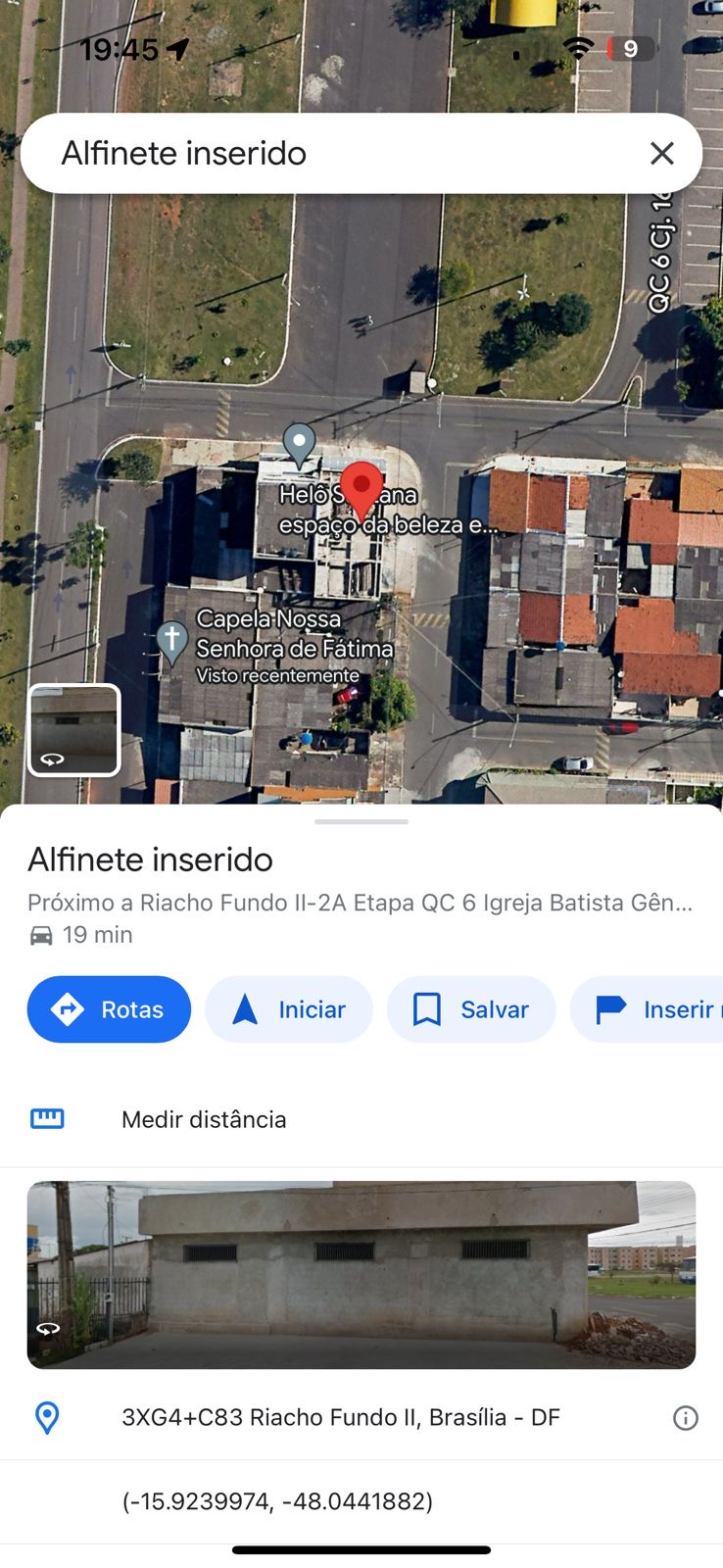Screen dimensions: 723x1568
Task: Tap the coordinates row
Action: tap(277, 1501)
